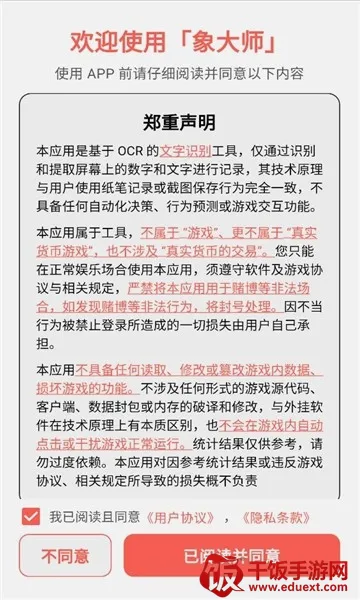The width and height of the screenshot is (360, 600).
Task: Open the underlined 文字识别 link
Action: point(186,151)
